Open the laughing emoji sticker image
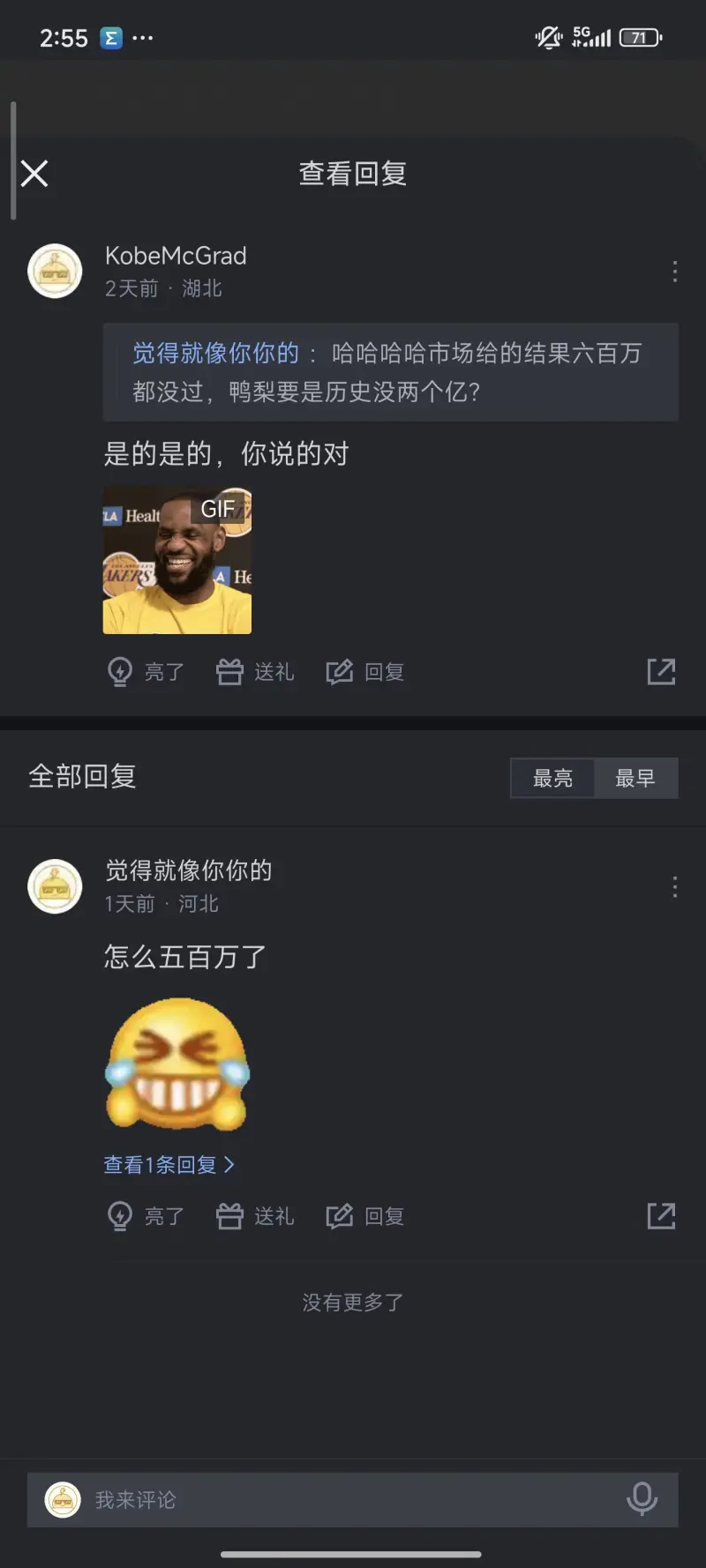 (x=177, y=1064)
